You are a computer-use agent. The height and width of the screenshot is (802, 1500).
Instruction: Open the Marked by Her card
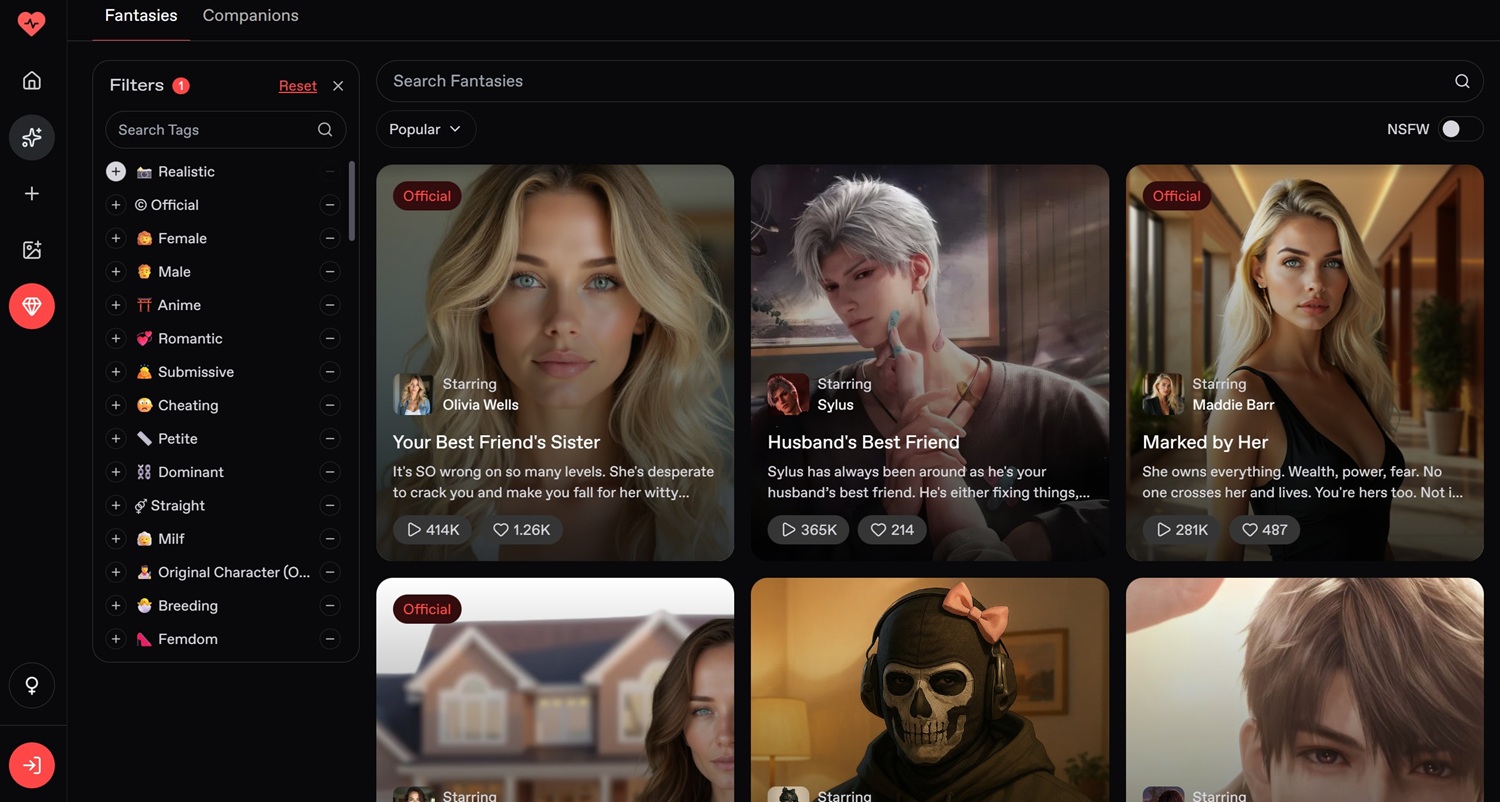pos(1304,300)
